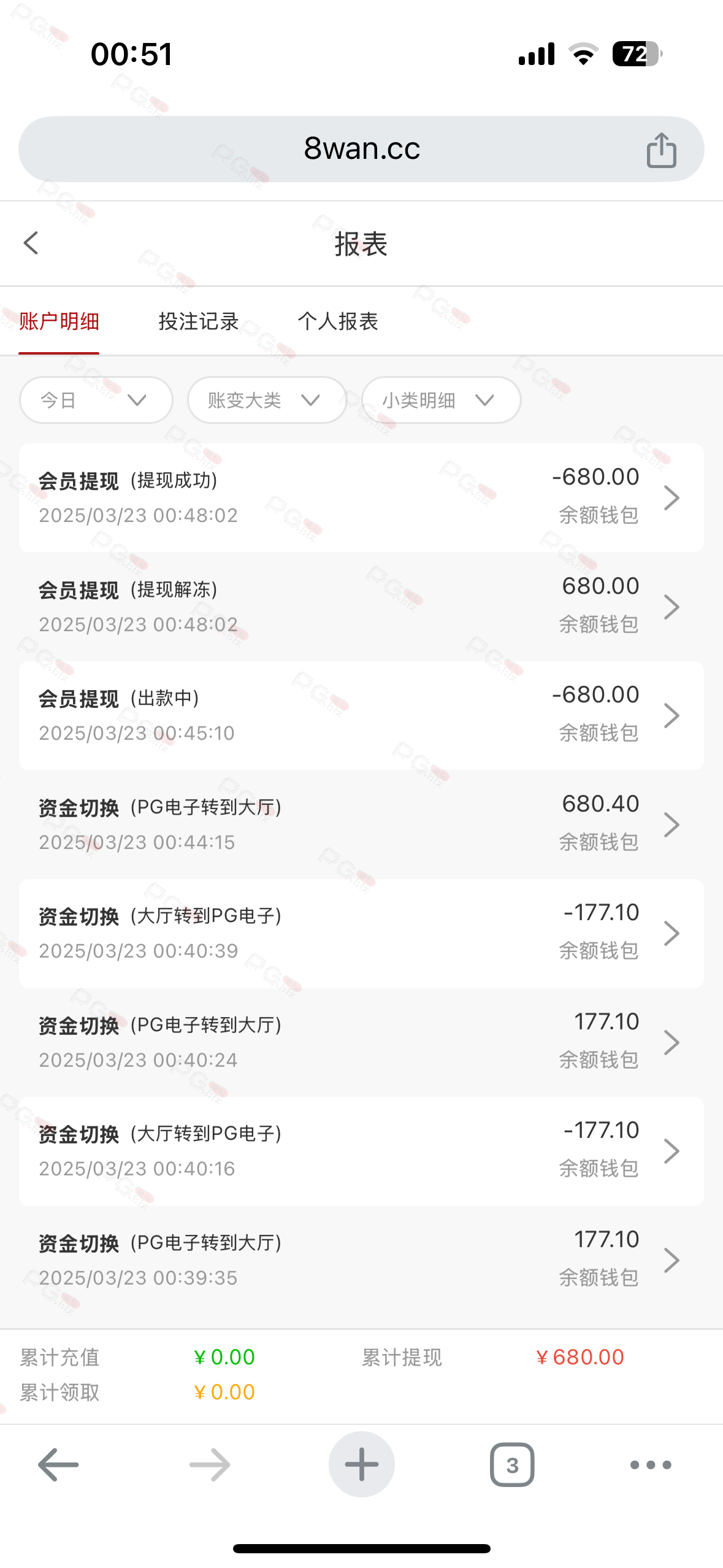Screen dimensions: 723x1568
Task: Switch to the 个人报表 tab
Action: (338, 321)
